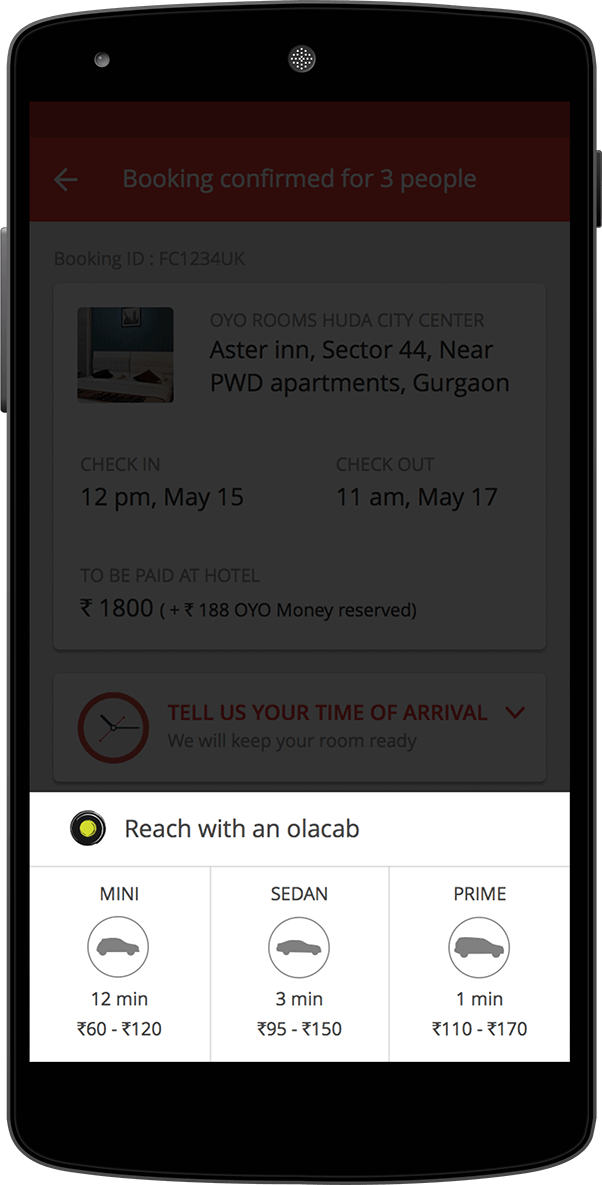The width and height of the screenshot is (602, 1185).
Task: Expand Tell us your time of arrival
Action: pos(515,713)
